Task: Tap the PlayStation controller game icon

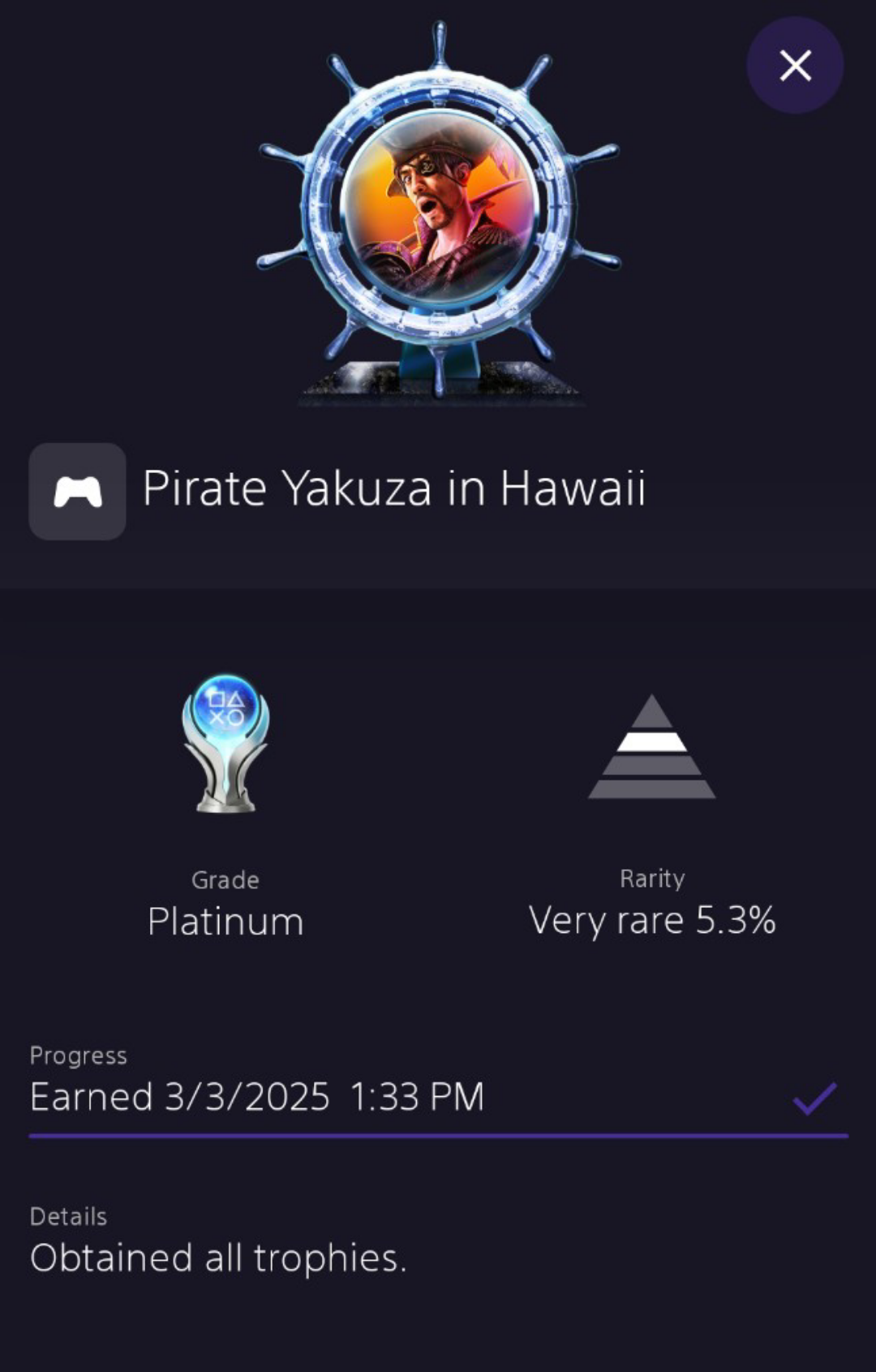Action: [77, 491]
